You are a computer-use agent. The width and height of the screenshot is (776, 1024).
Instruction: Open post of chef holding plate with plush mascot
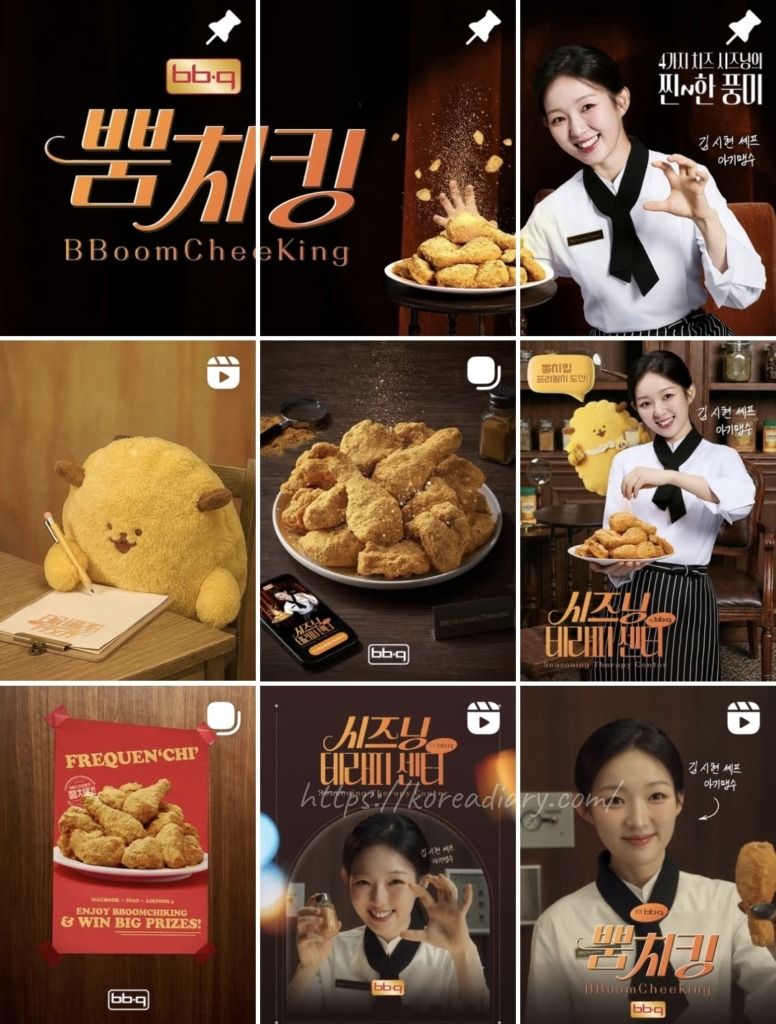(648, 510)
